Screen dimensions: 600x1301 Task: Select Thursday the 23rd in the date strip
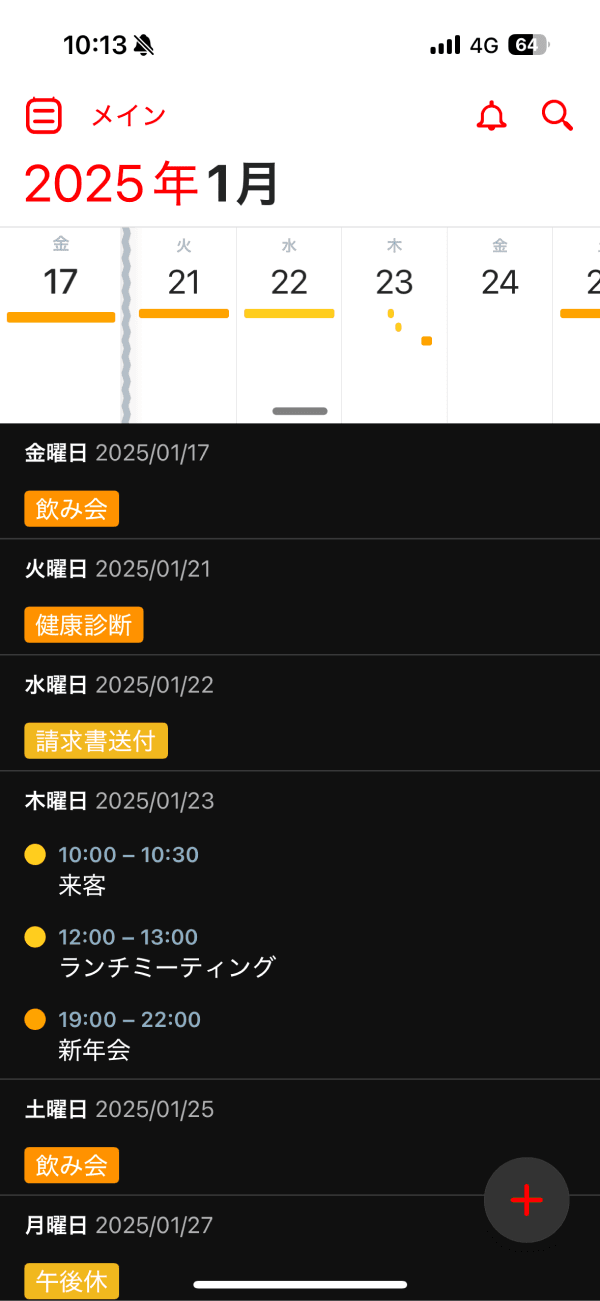(x=394, y=282)
